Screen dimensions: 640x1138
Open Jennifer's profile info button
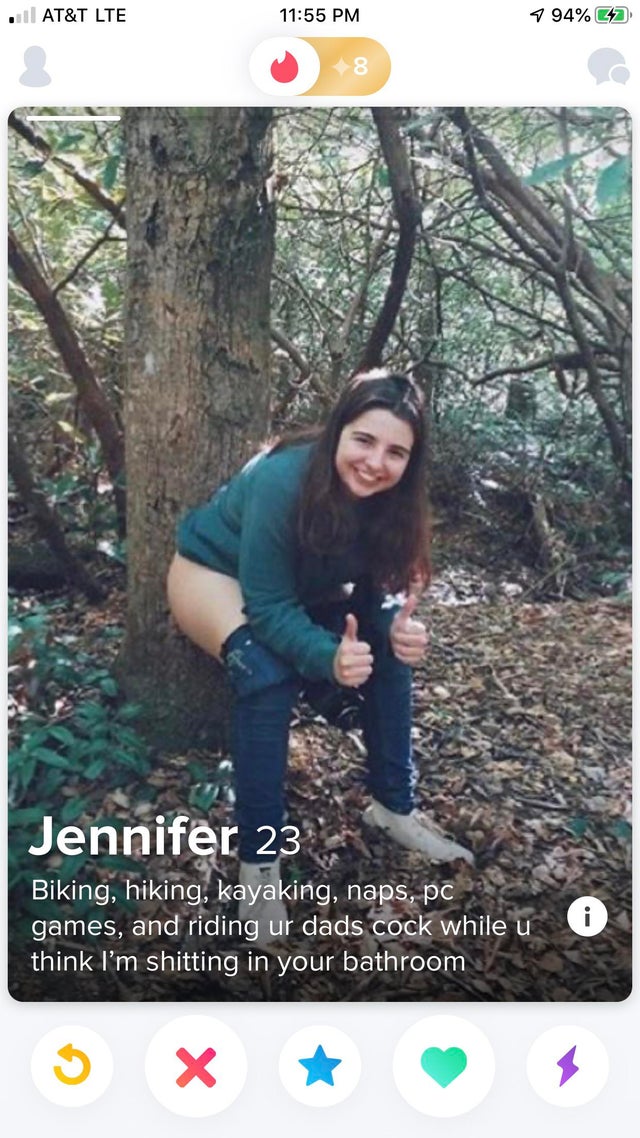coord(587,916)
